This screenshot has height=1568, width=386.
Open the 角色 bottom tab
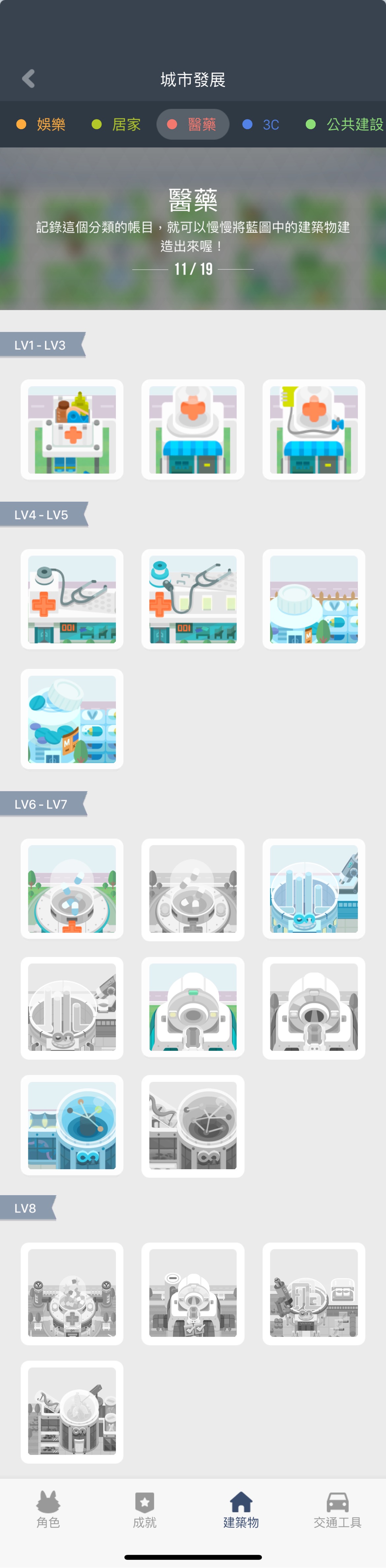pos(48,1509)
